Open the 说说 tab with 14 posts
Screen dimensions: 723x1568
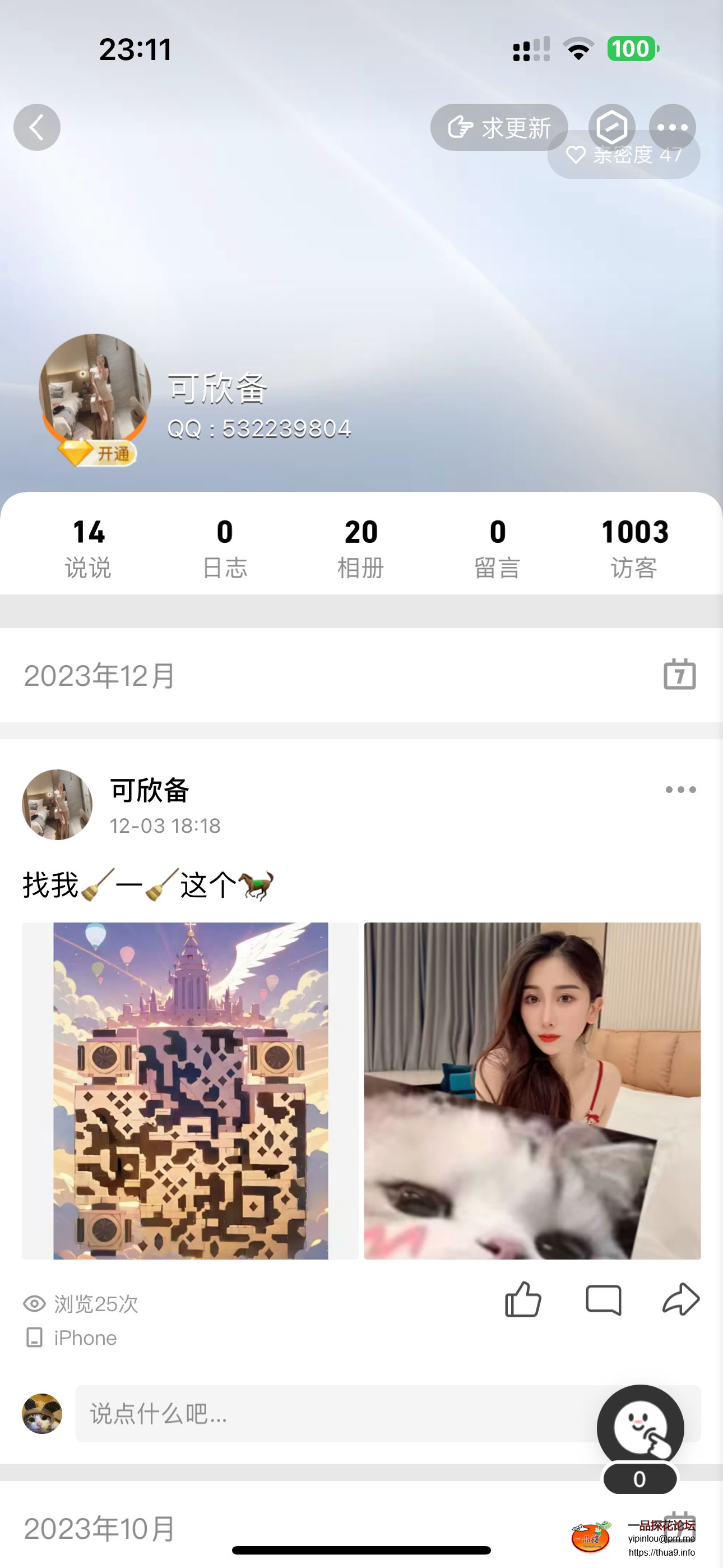tap(88, 547)
